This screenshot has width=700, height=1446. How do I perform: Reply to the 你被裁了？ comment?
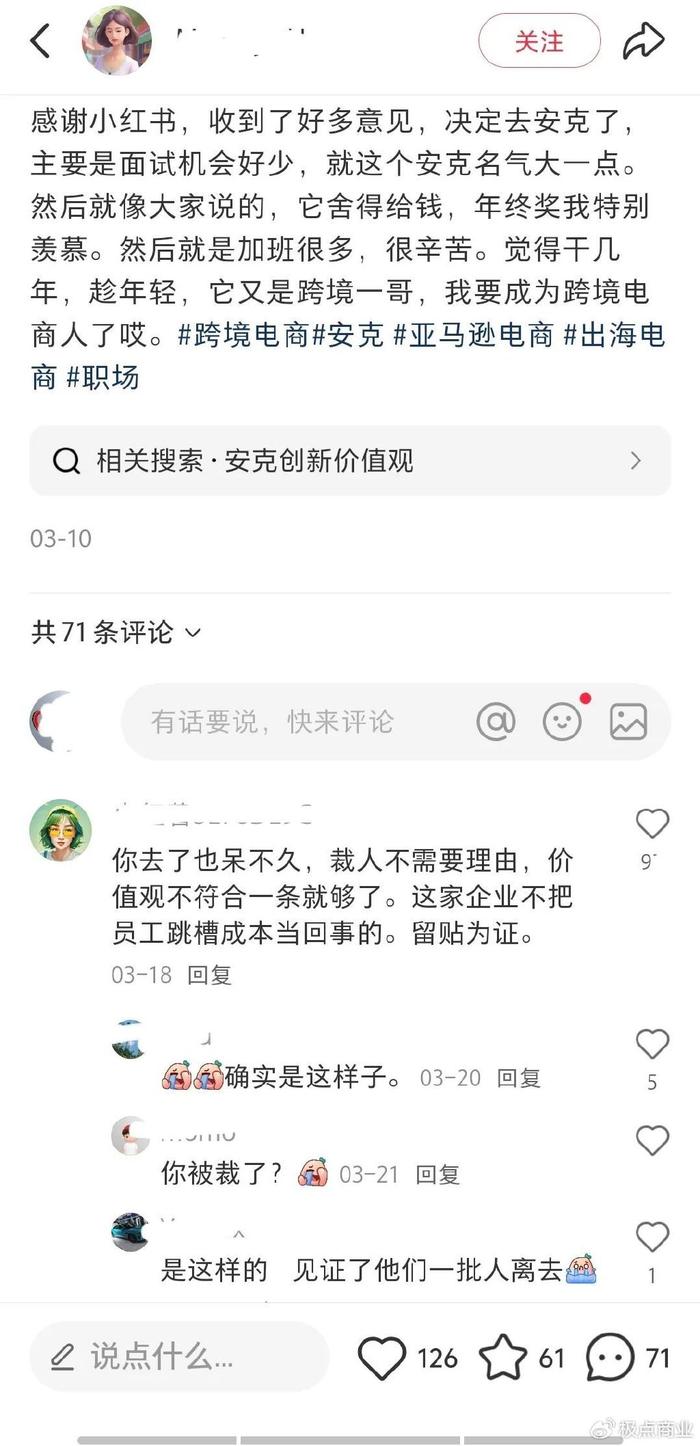[437, 1174]
